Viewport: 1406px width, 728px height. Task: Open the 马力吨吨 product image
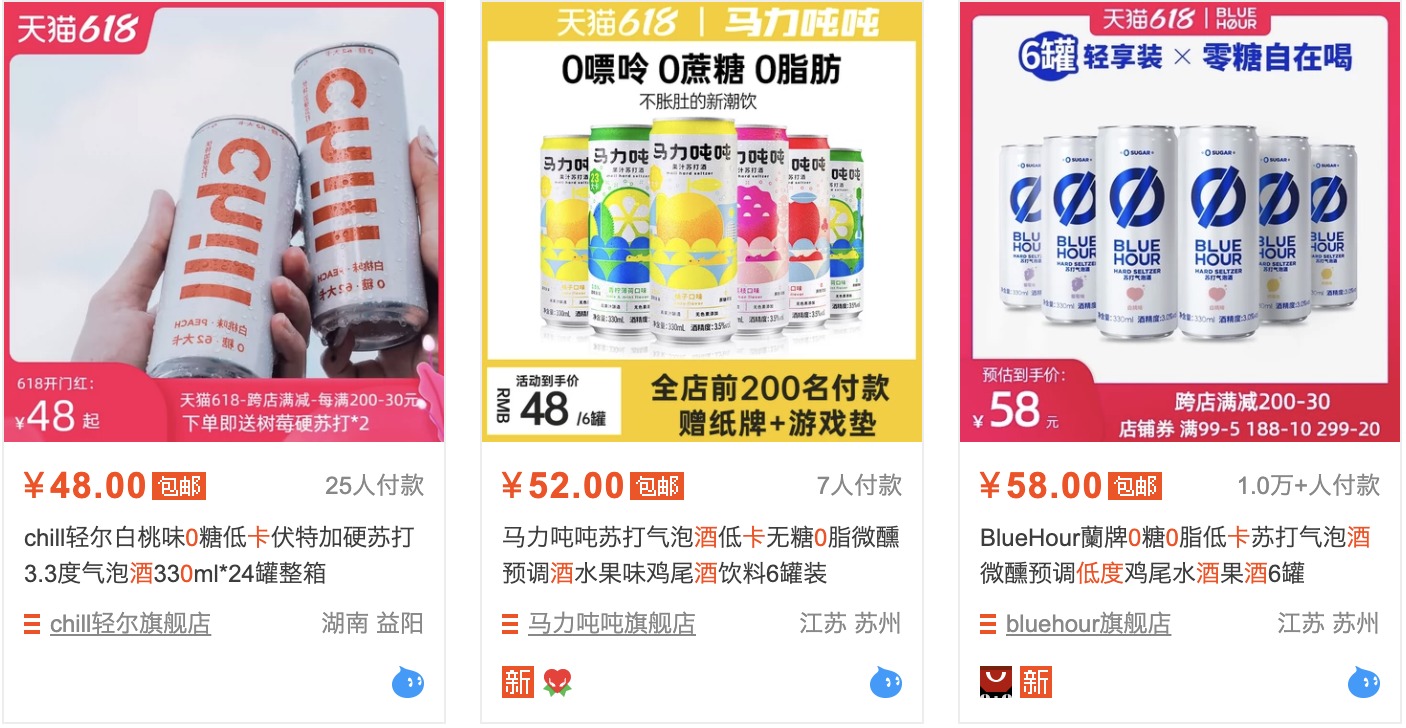point(702,222)
